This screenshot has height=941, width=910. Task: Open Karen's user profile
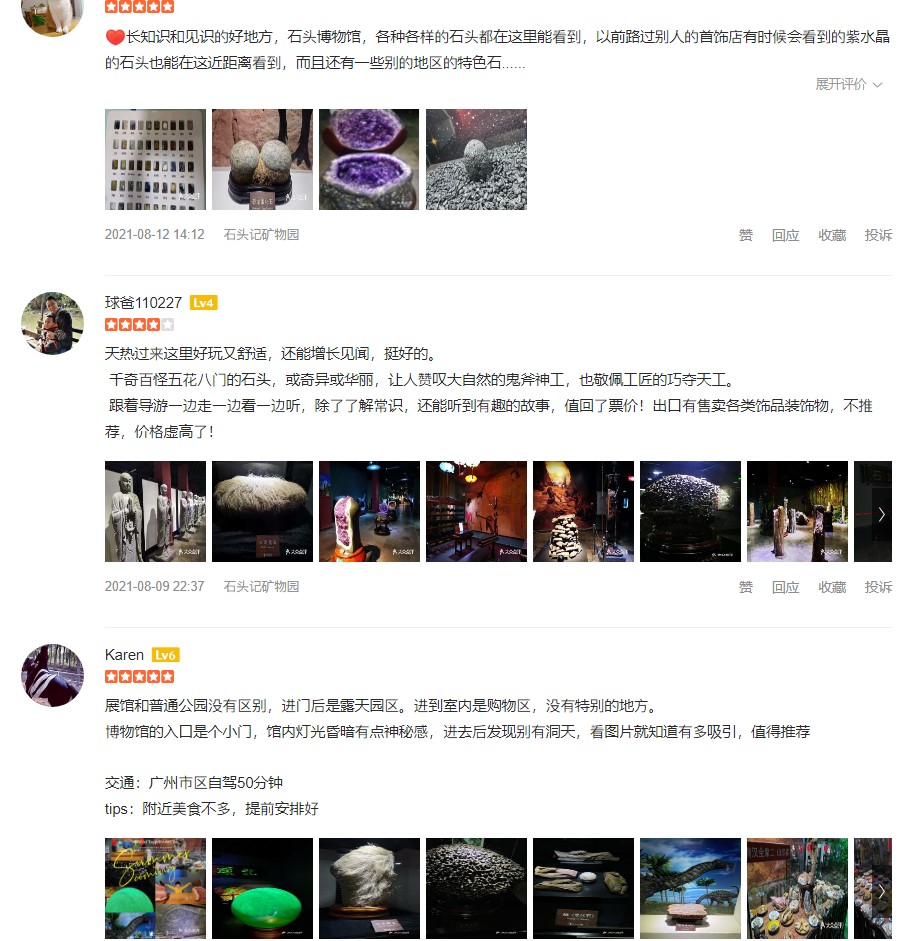pos(124,654)
